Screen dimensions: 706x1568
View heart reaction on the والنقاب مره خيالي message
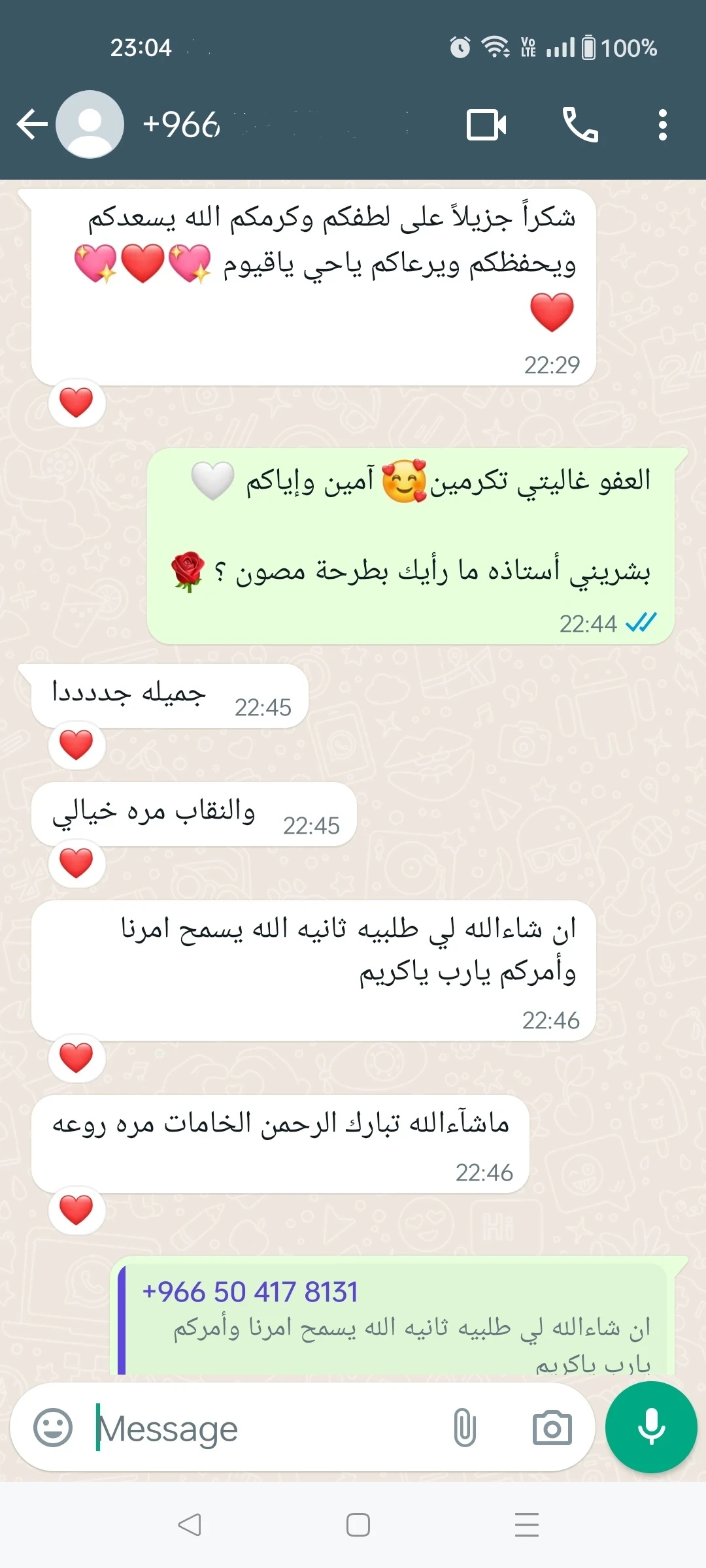[76, 863]
